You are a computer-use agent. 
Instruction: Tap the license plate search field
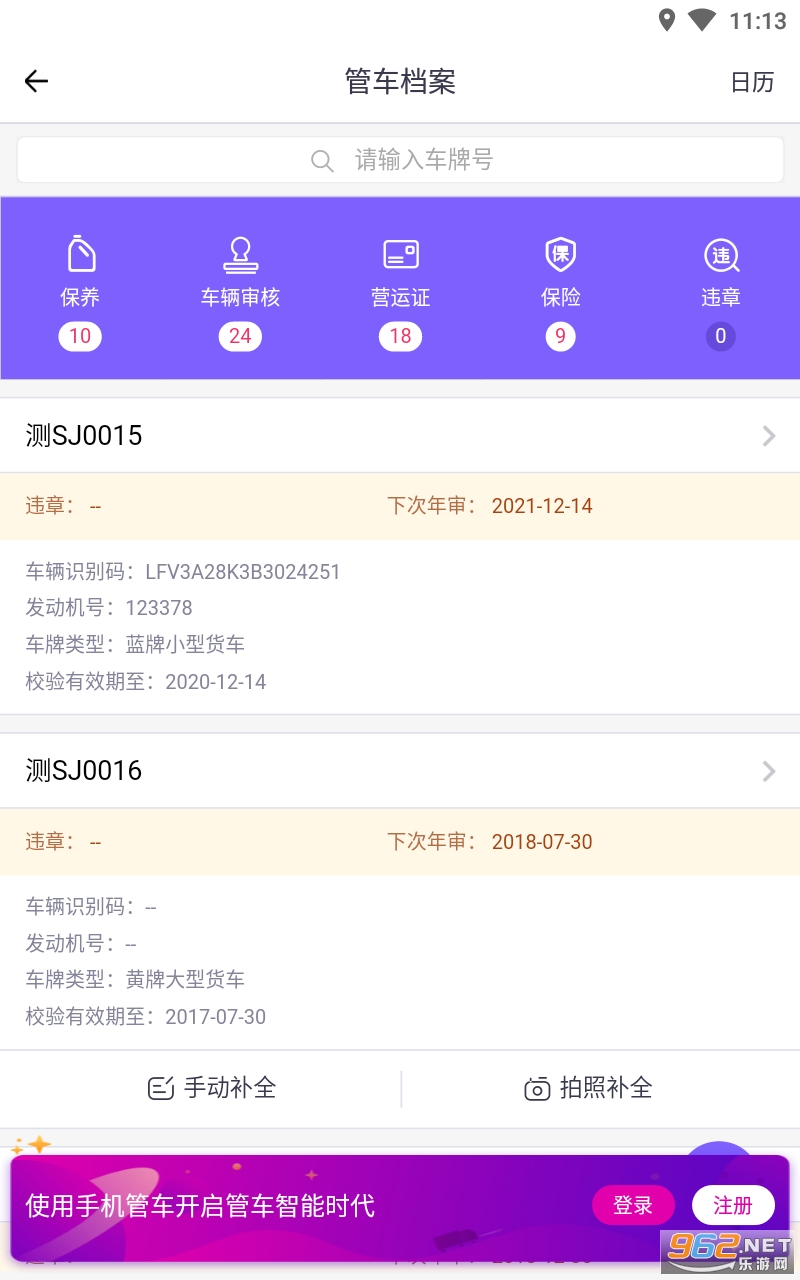click(400, 160)
